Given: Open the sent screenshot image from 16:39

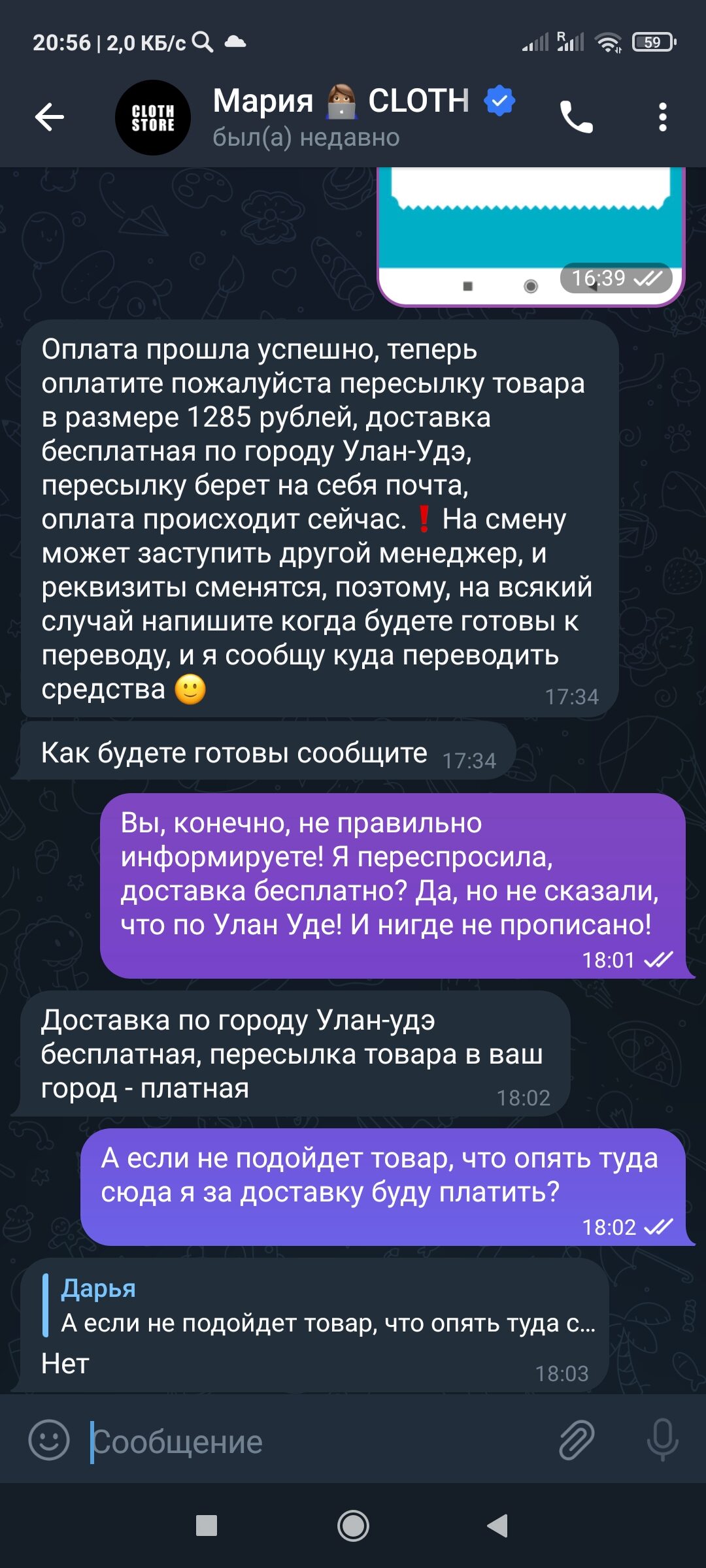Looking at the screenshot, I should 531,237.
